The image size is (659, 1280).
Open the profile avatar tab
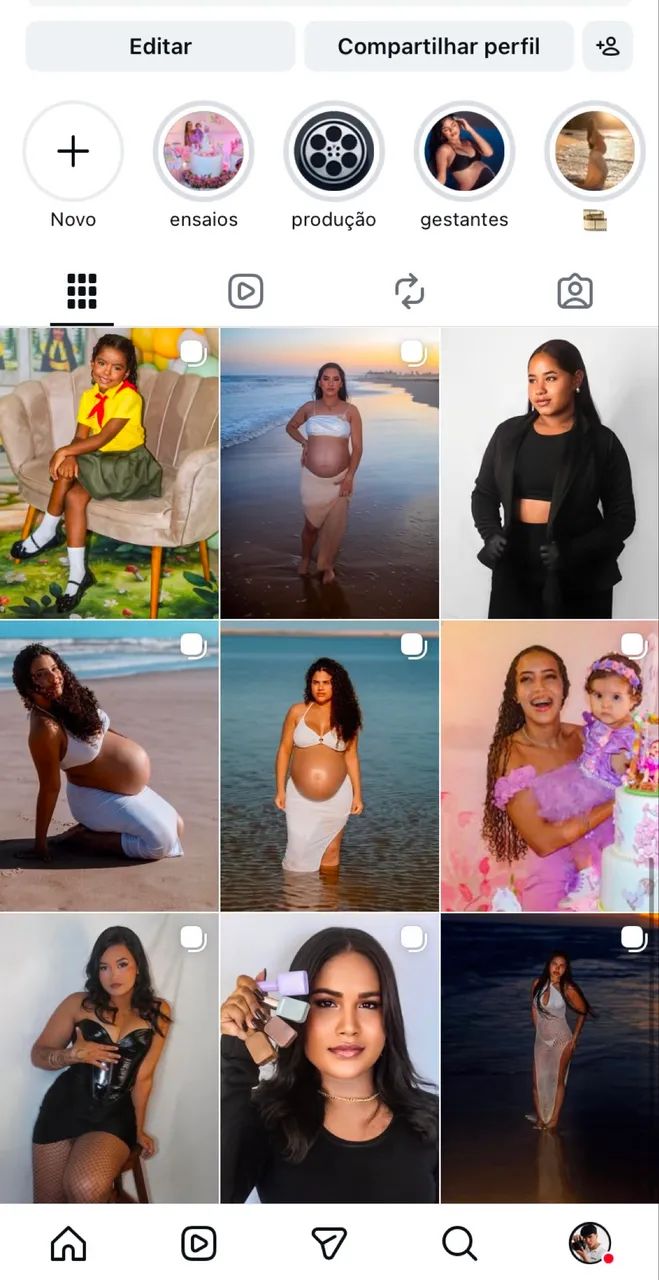click(x=589, y=1243)
